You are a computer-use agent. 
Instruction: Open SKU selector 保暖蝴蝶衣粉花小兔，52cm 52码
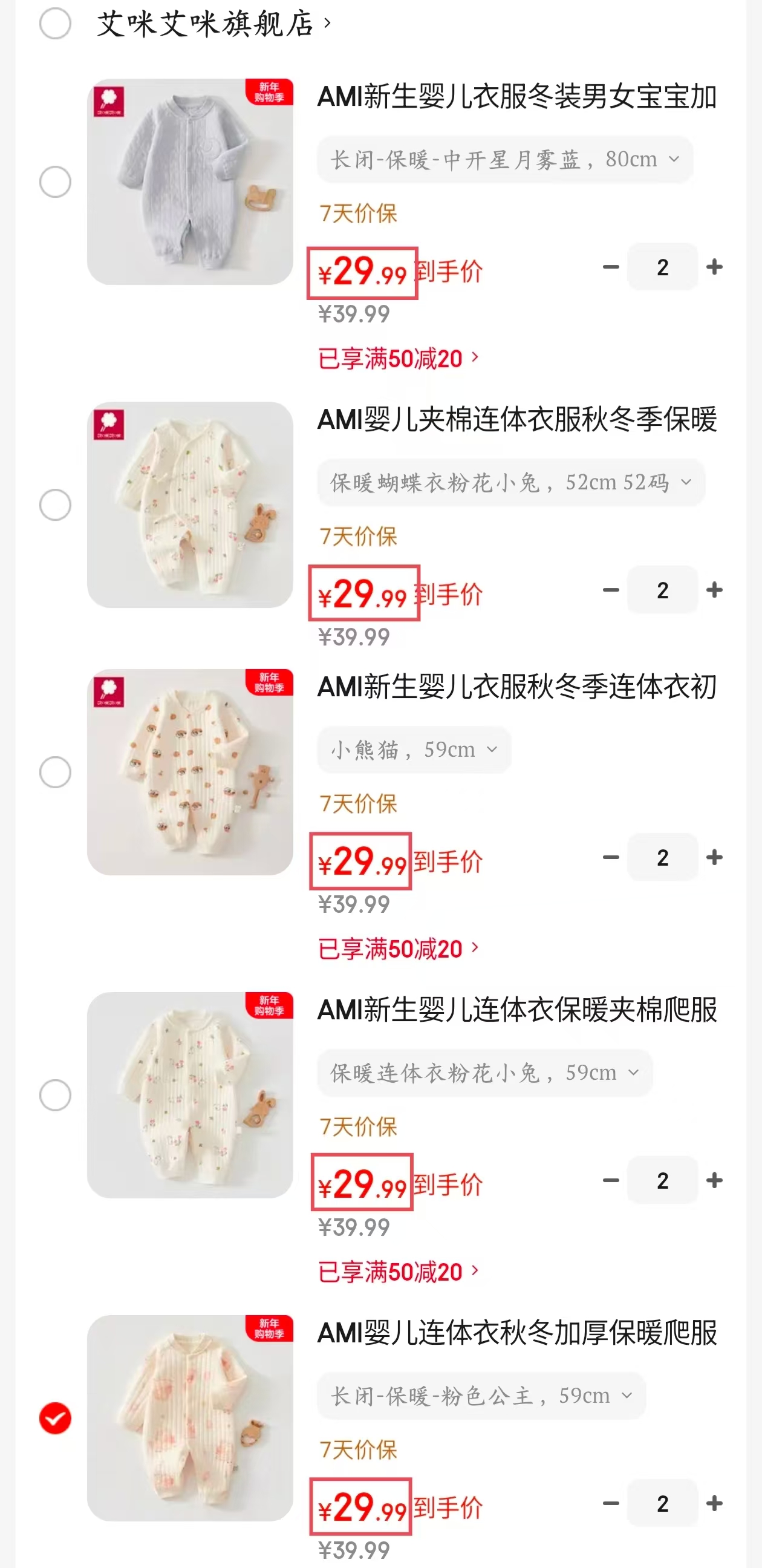(x=511, y=483)
